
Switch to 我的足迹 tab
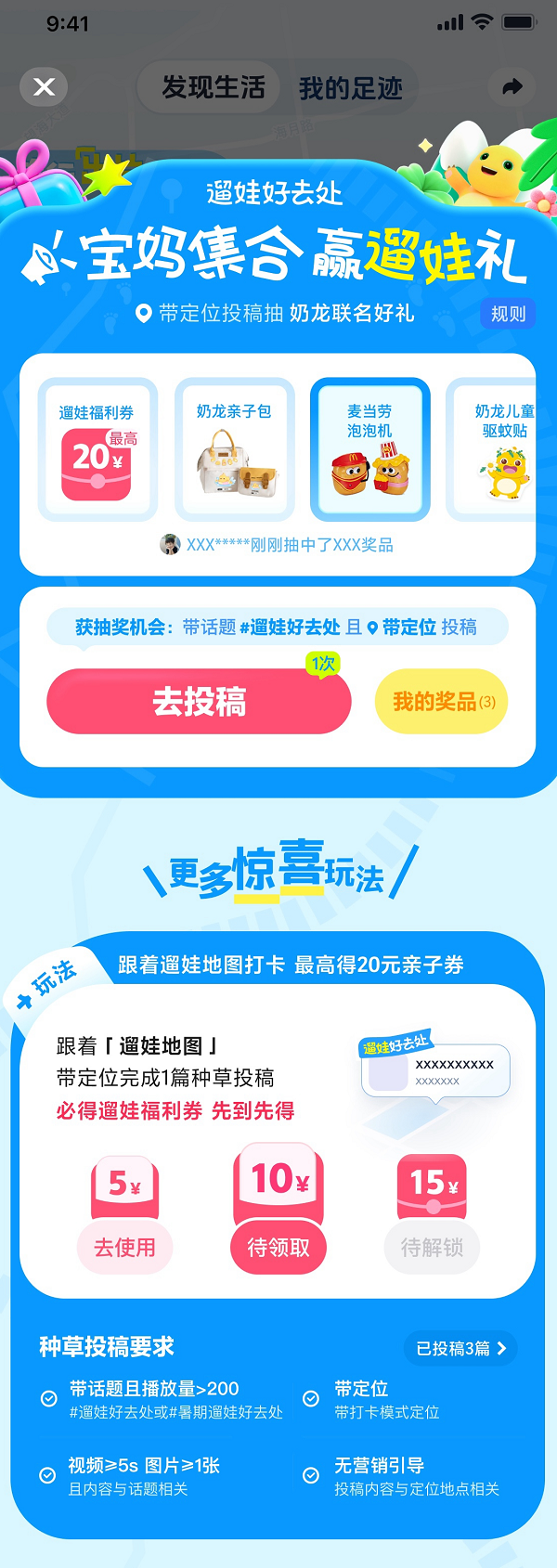(x=350, y=89)
